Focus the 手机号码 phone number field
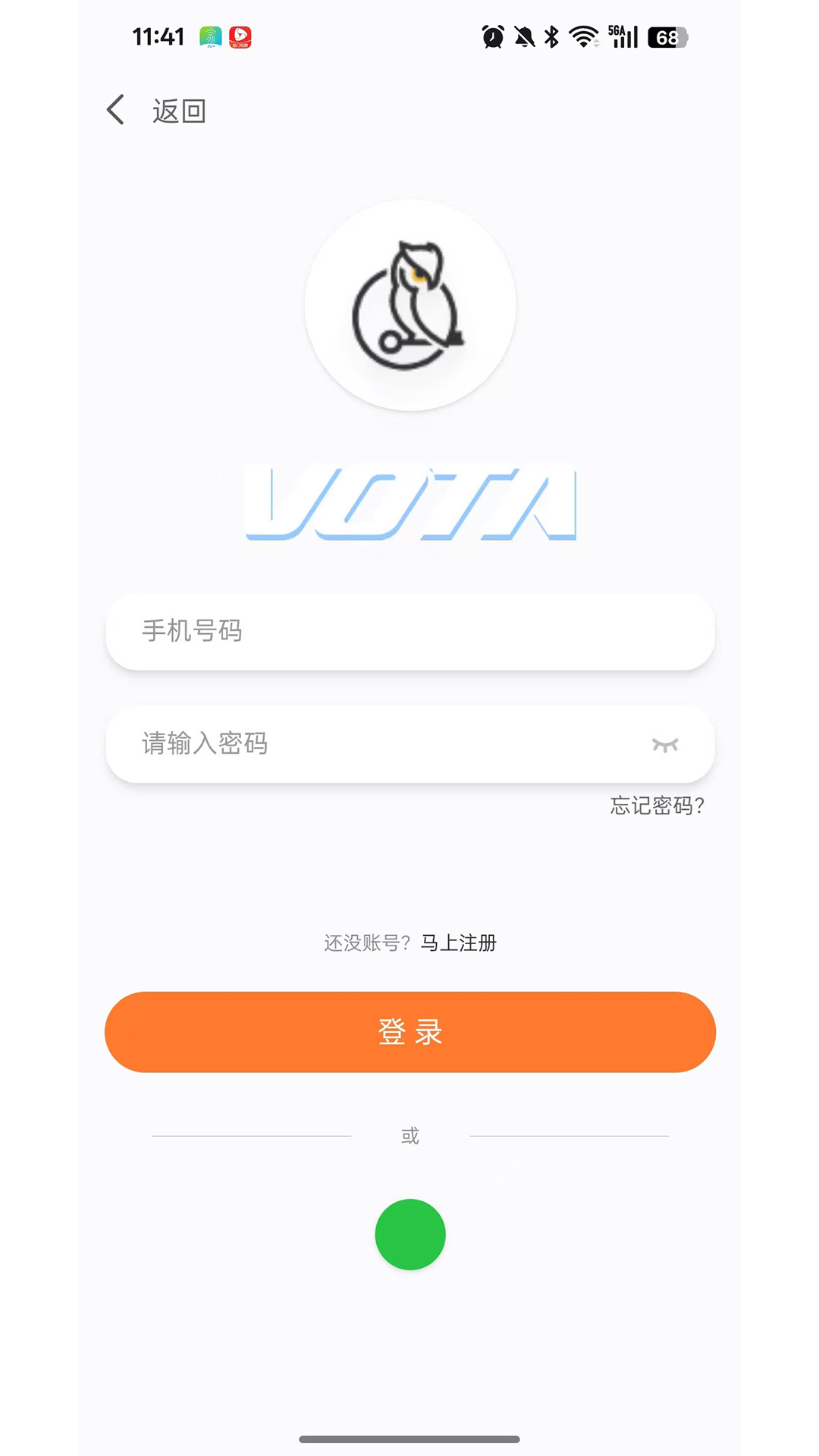This screenshot has height=1456, width=819. coord(409,632)
